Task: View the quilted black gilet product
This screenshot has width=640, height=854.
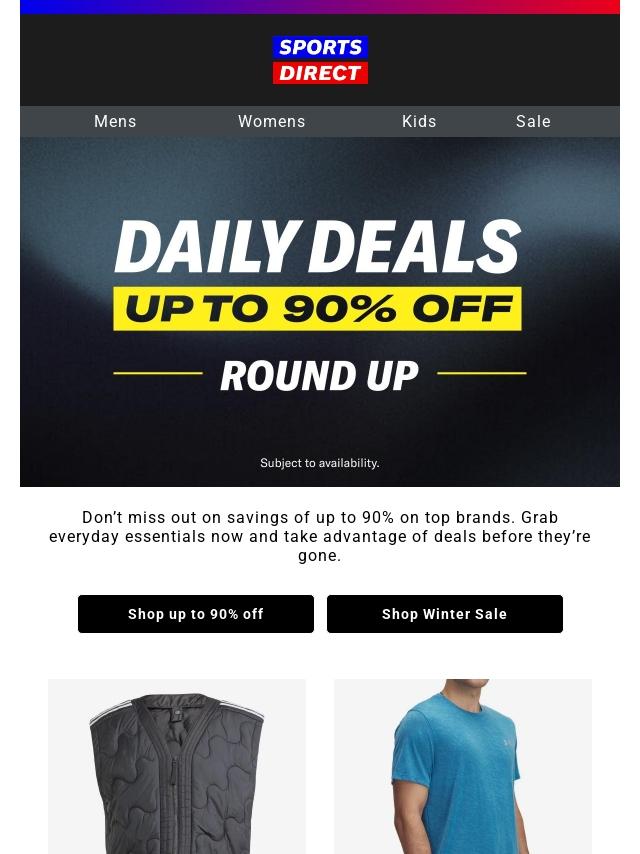Action: tap(177, 768)
